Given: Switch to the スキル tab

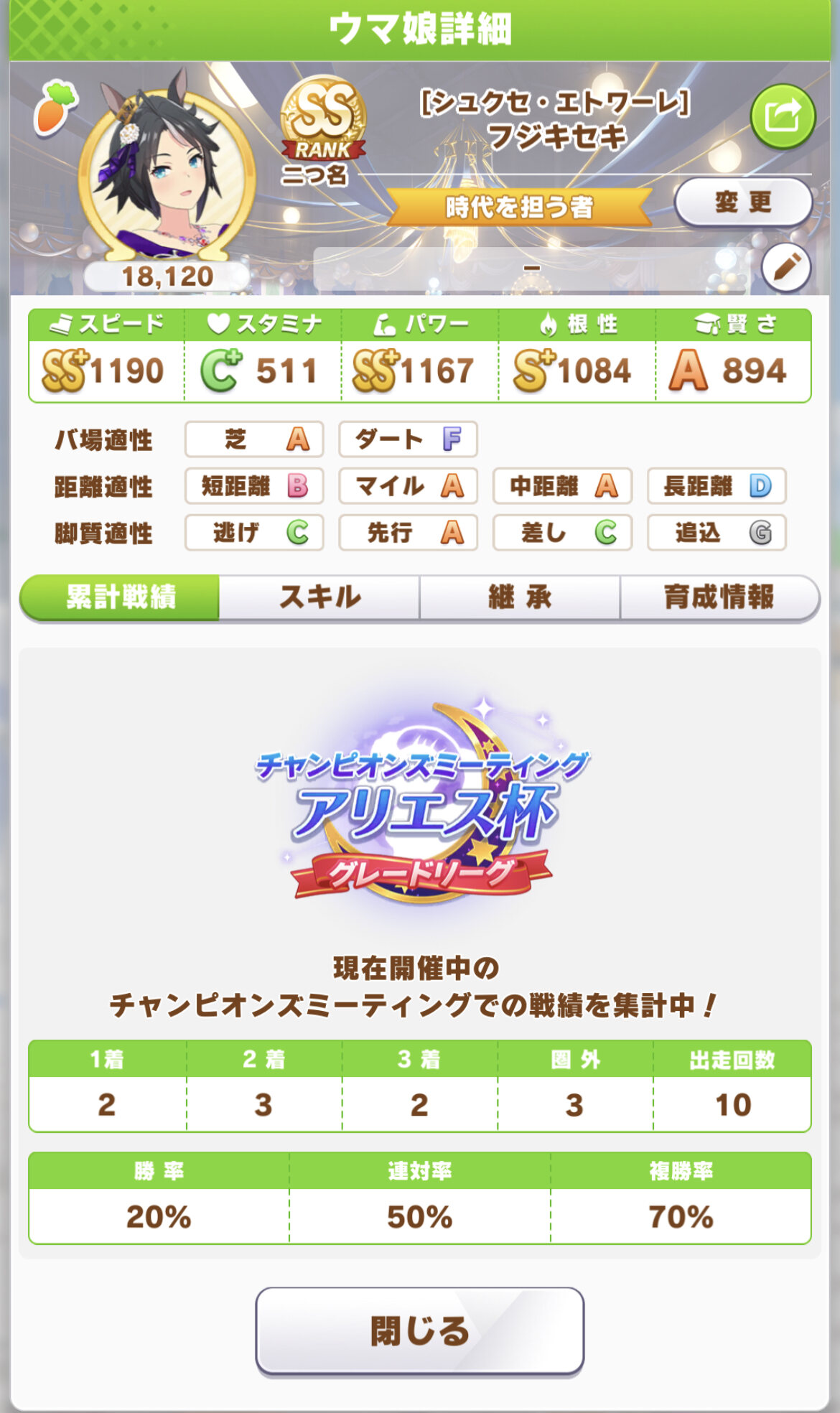Looking at the screenshot, I should pyautogui.click(x=319, y=597).
